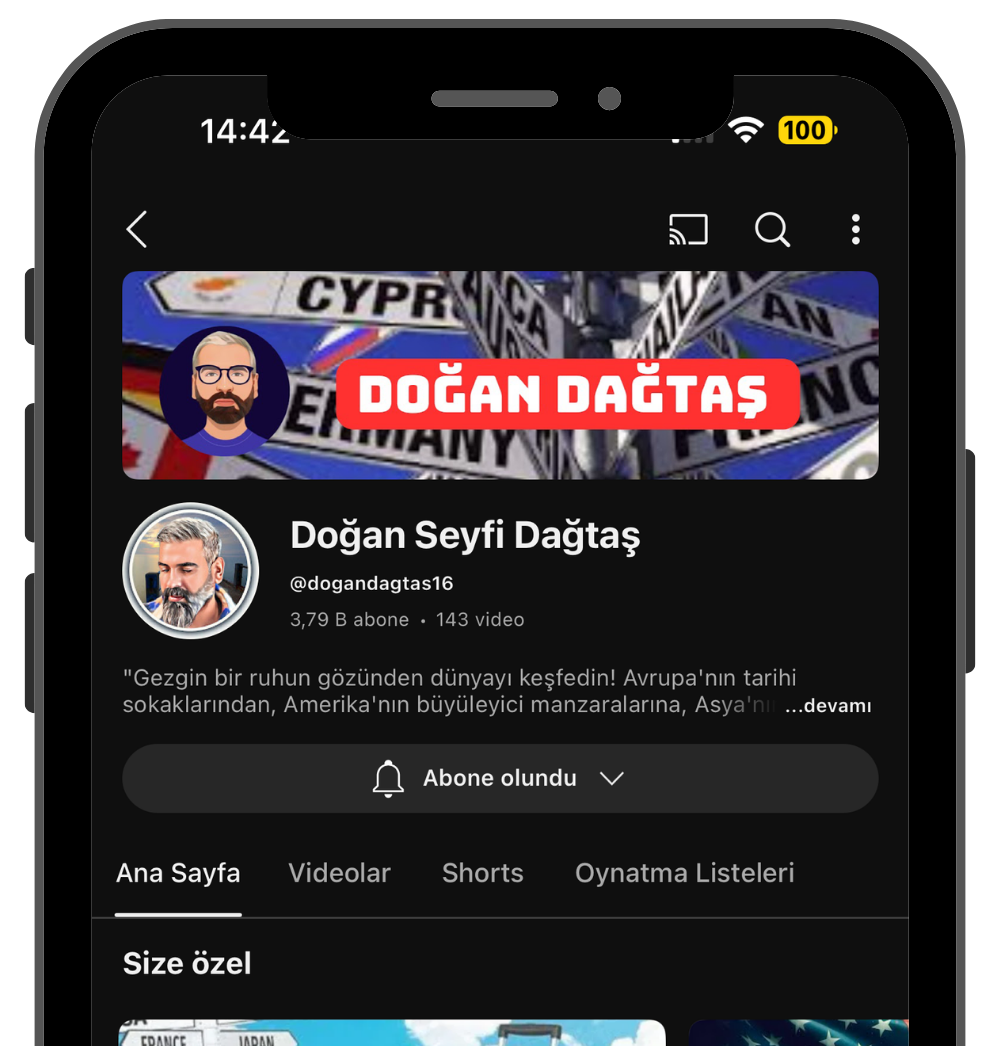Expand the channel description via ...devamı
The image size is (1000, 1046).
[x=828, y=706]
